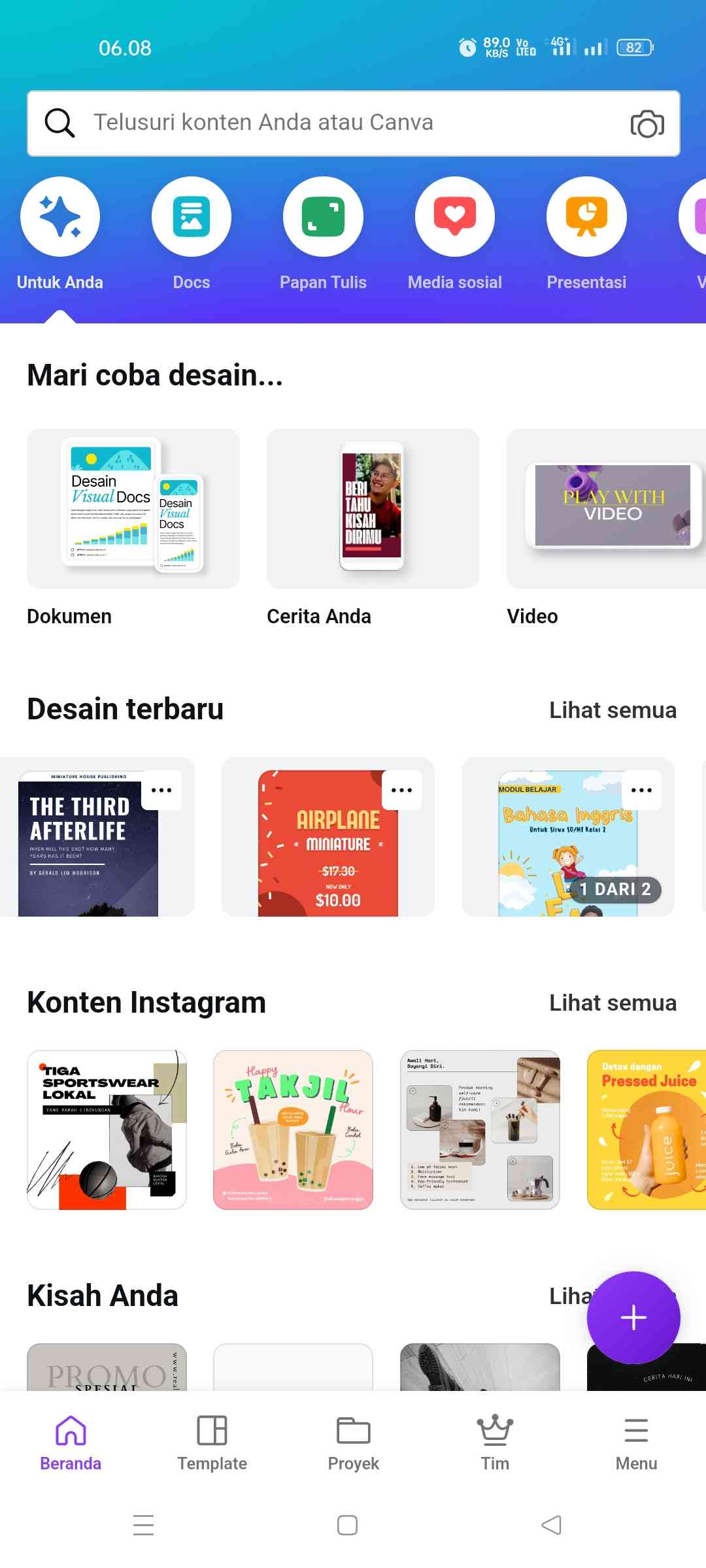The image size is (706, 1568).
Task: View all Konten Instagram templates
Action: tap(613, 1003)
